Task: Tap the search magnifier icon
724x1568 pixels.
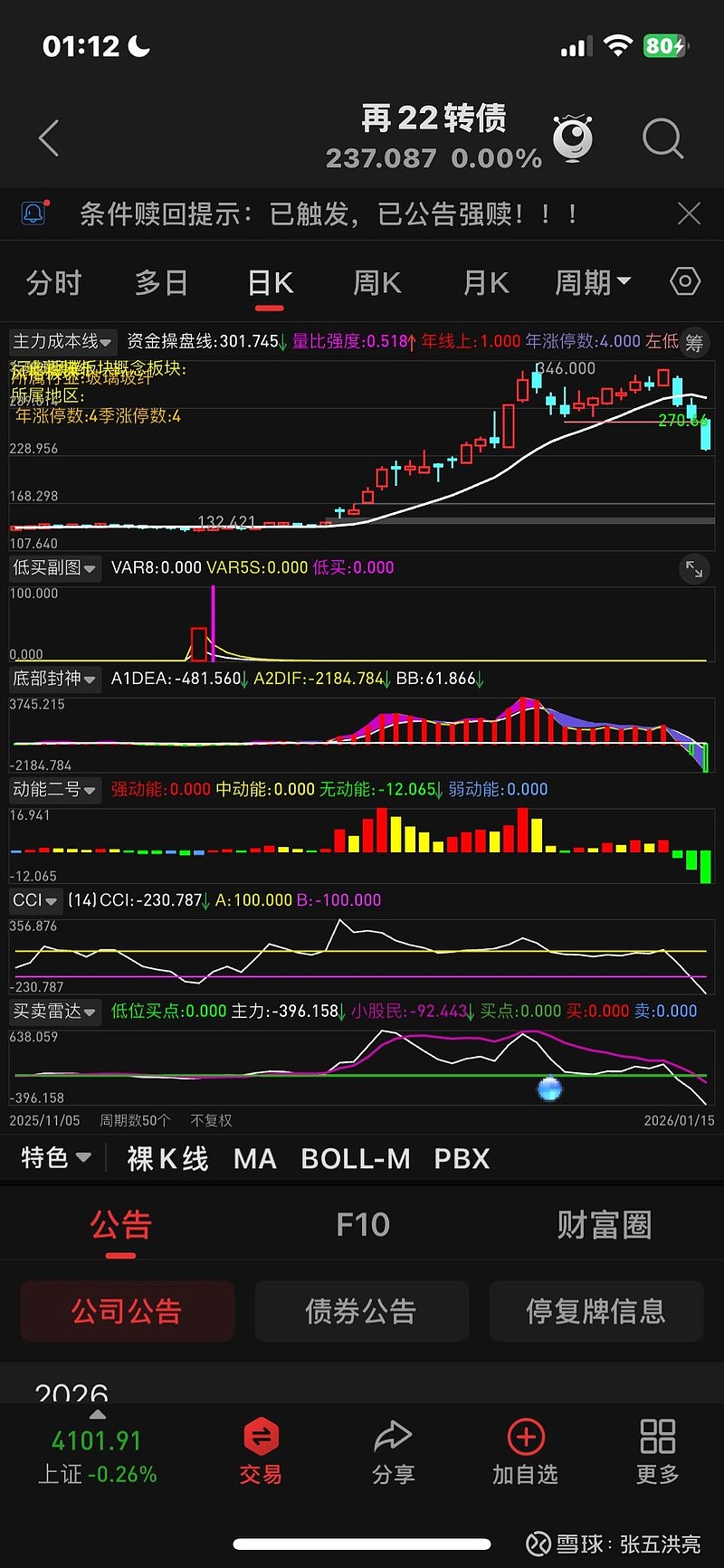Action: [663, 138]
